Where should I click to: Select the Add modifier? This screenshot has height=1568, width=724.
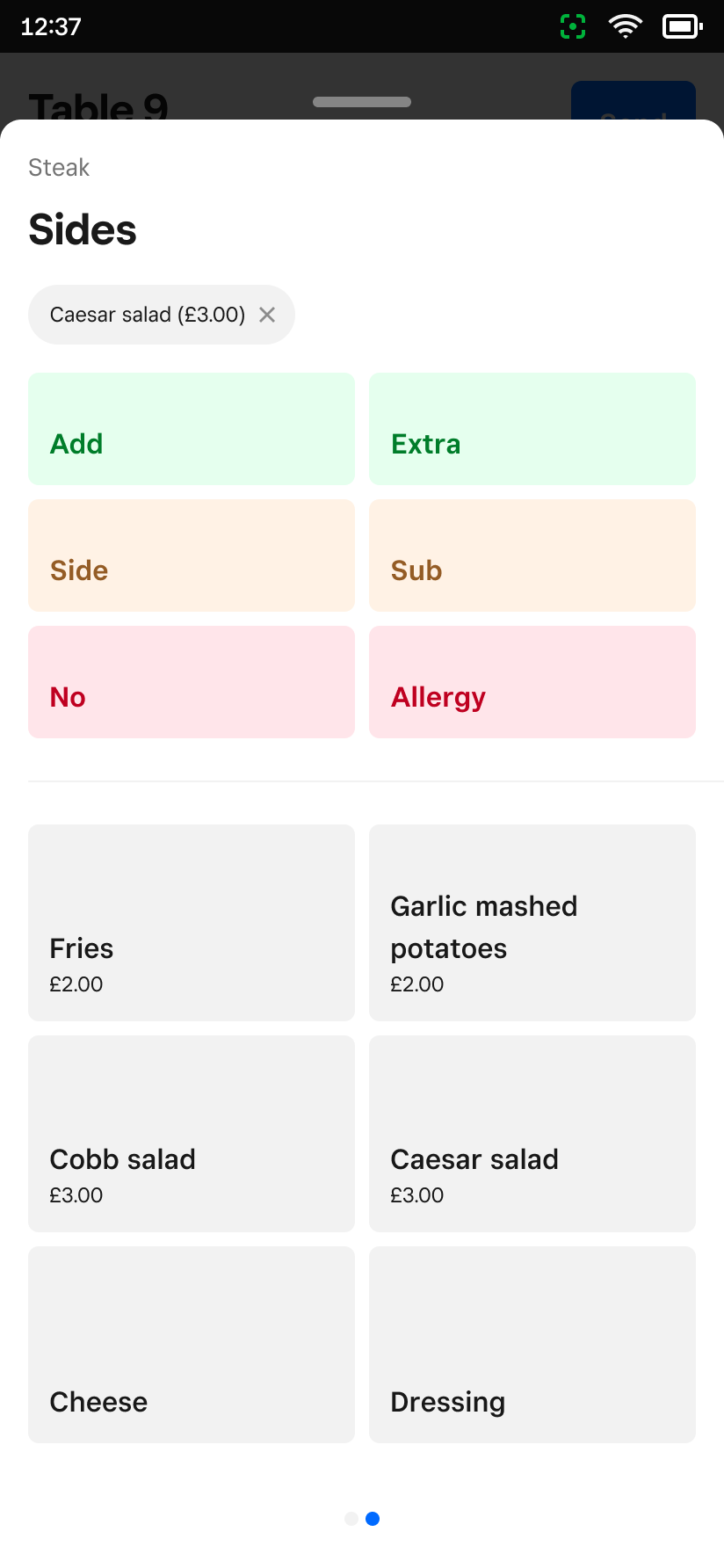[192, 429]
